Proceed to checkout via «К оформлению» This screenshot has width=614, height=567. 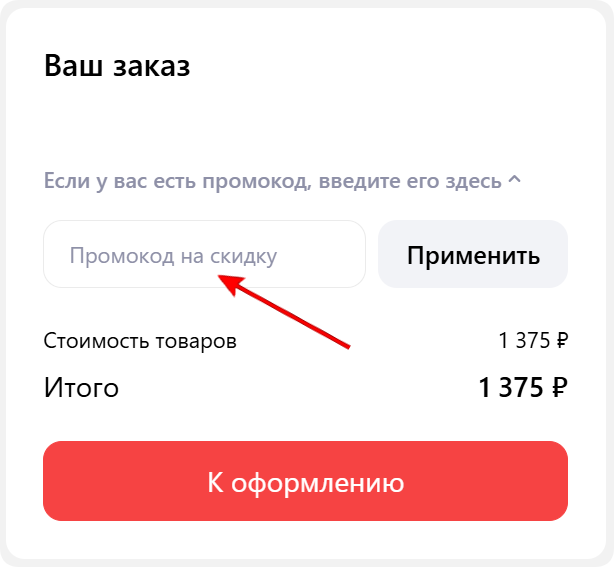click(305, 483)
